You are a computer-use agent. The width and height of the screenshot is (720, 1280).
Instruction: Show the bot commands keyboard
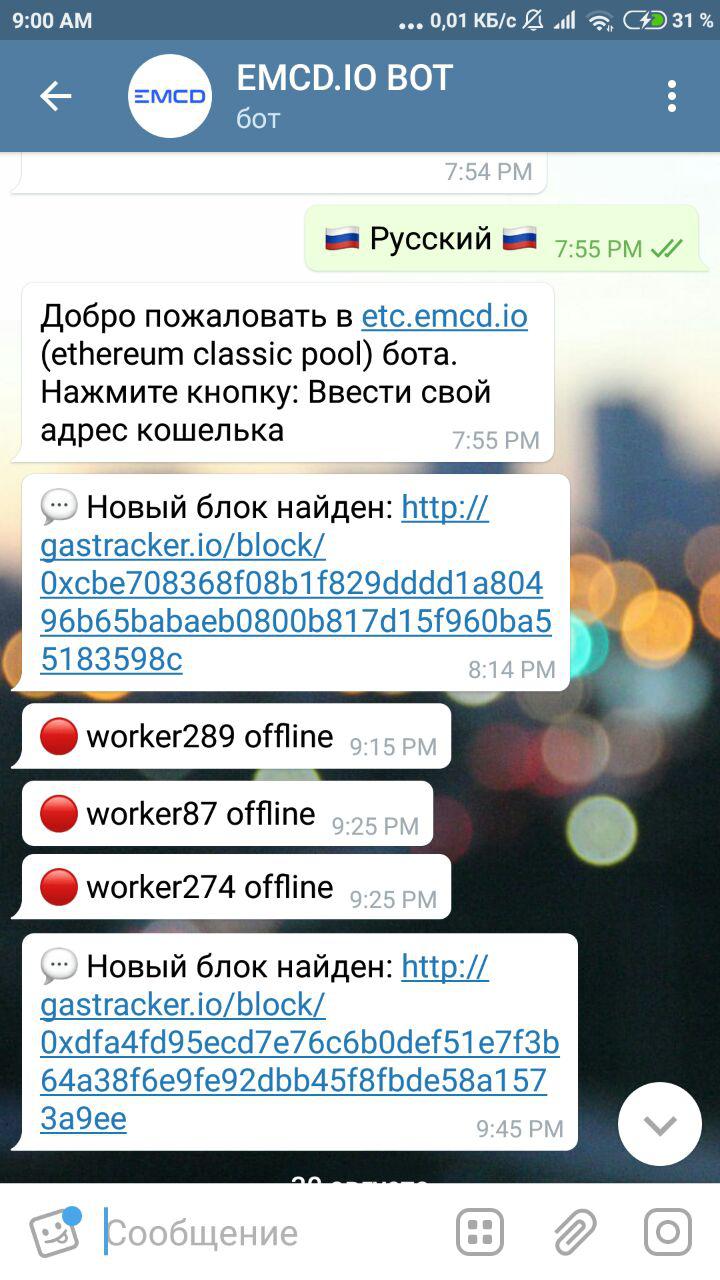480,1232
